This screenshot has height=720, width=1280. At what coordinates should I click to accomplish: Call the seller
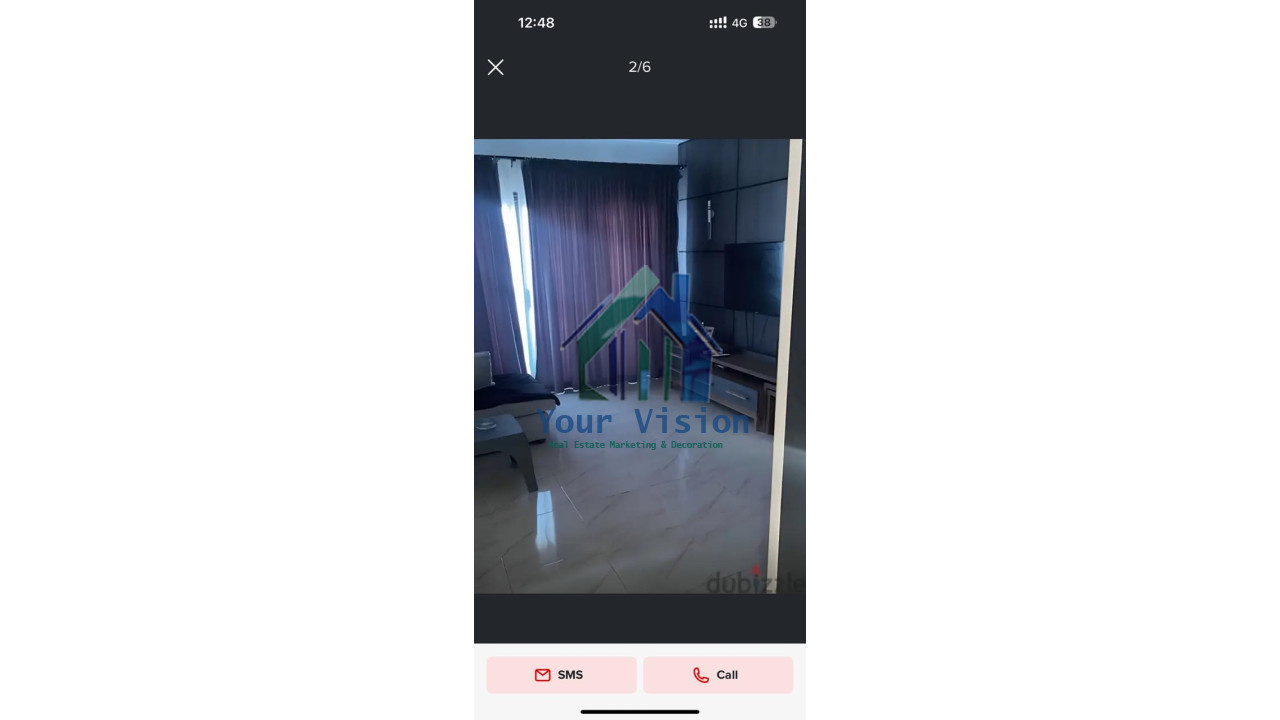point(717,675)
